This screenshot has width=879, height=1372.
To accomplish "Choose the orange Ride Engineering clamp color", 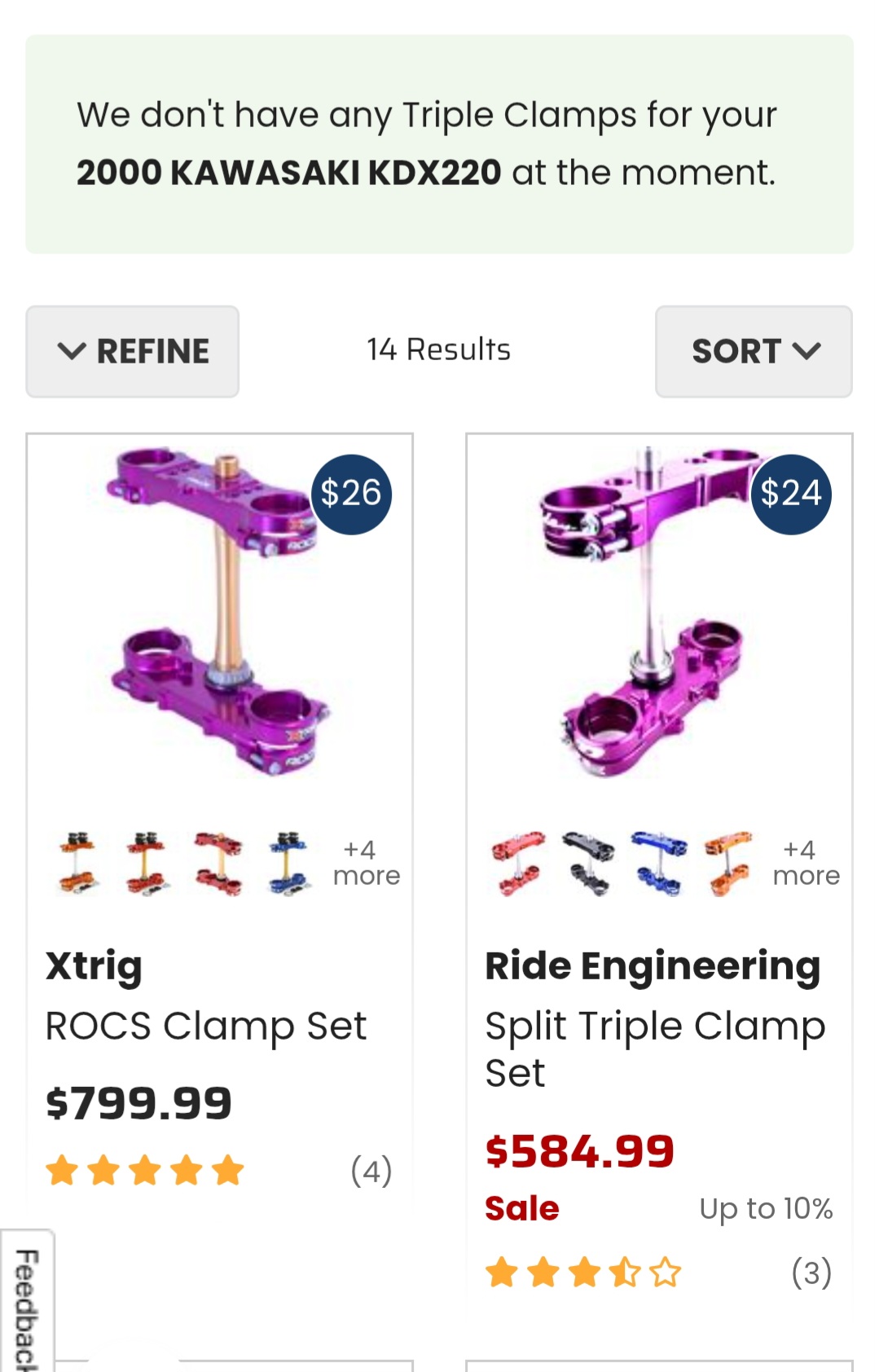I will (x=728, y=864).
